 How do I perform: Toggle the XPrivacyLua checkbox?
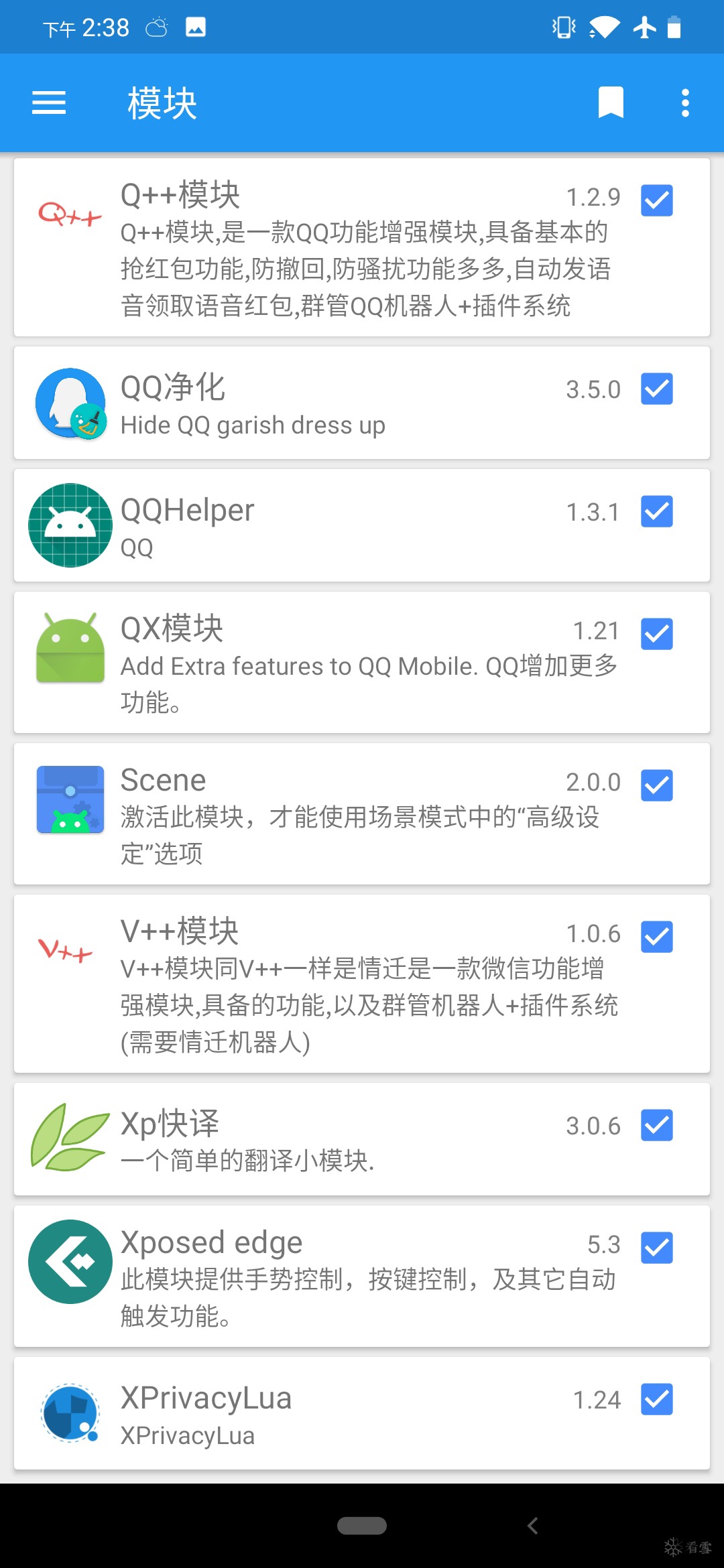656,1399
